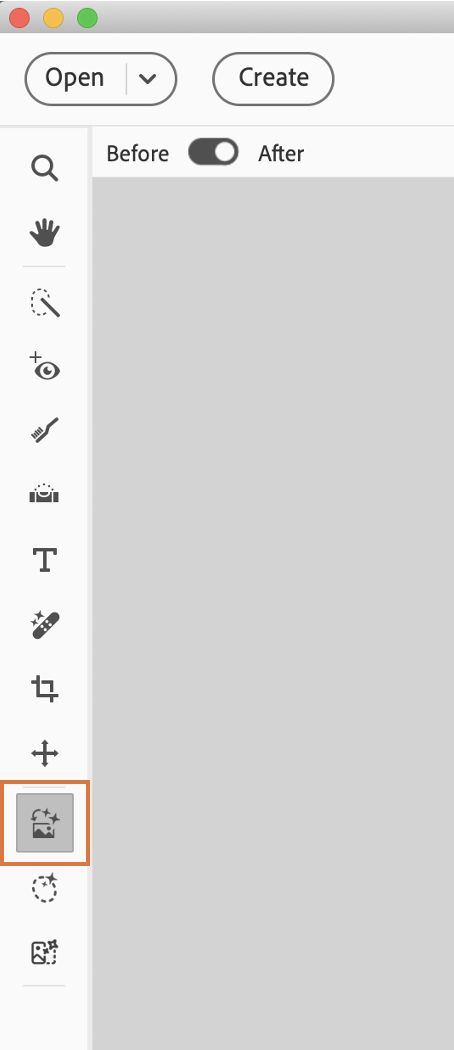This screenshot has width=454, height=1050.
Task: Select the straighten level tool
Action: click(45, 494)
